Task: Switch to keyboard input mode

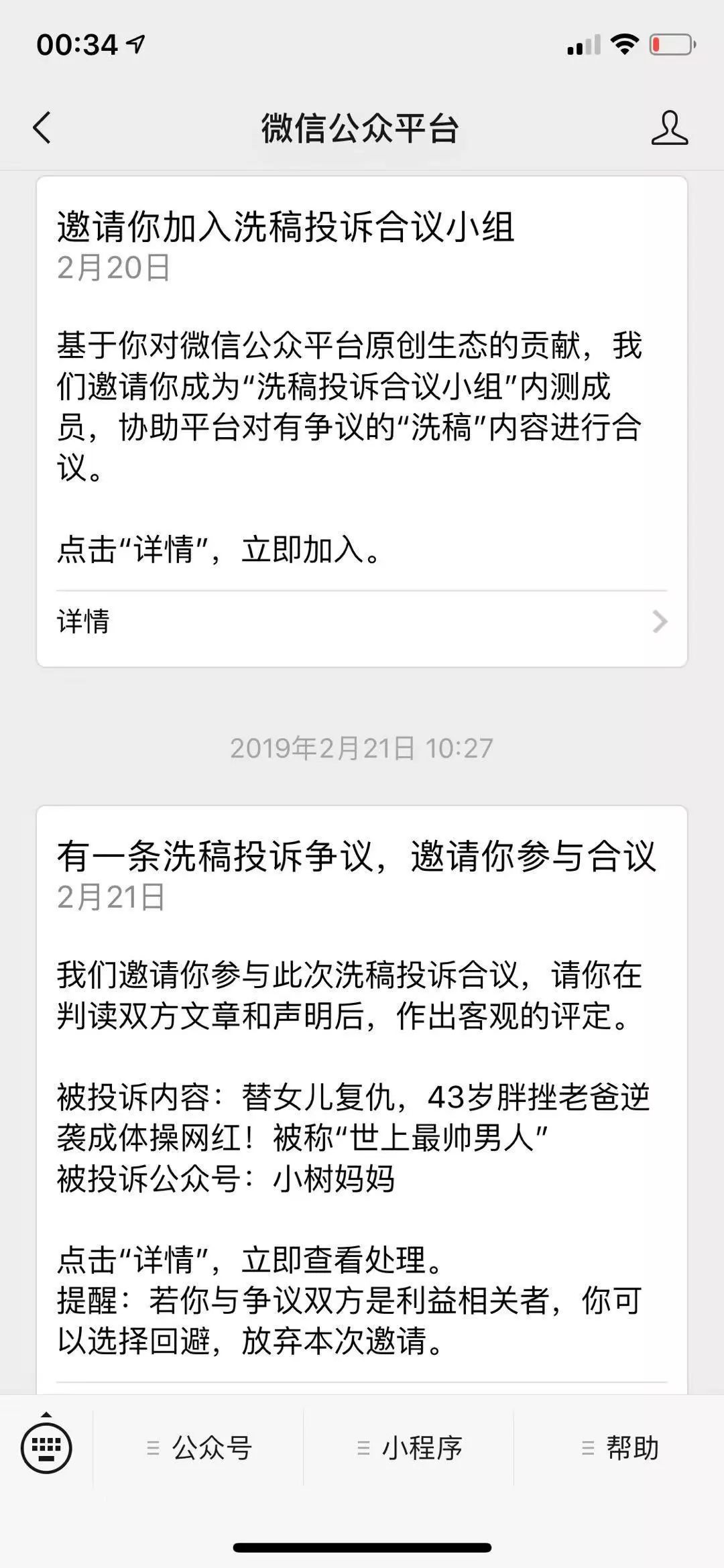Action: pyautogui.click(x=46, y=1449)
